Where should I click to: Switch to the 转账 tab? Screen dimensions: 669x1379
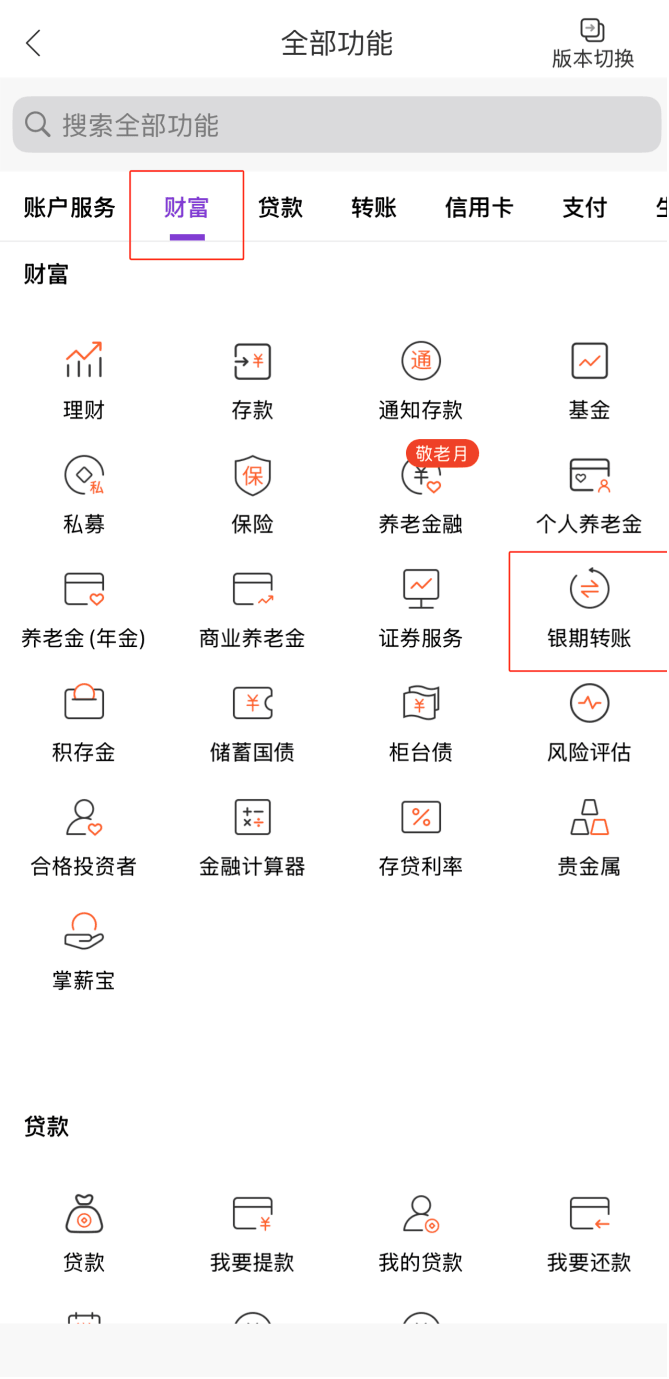(374, 208)
